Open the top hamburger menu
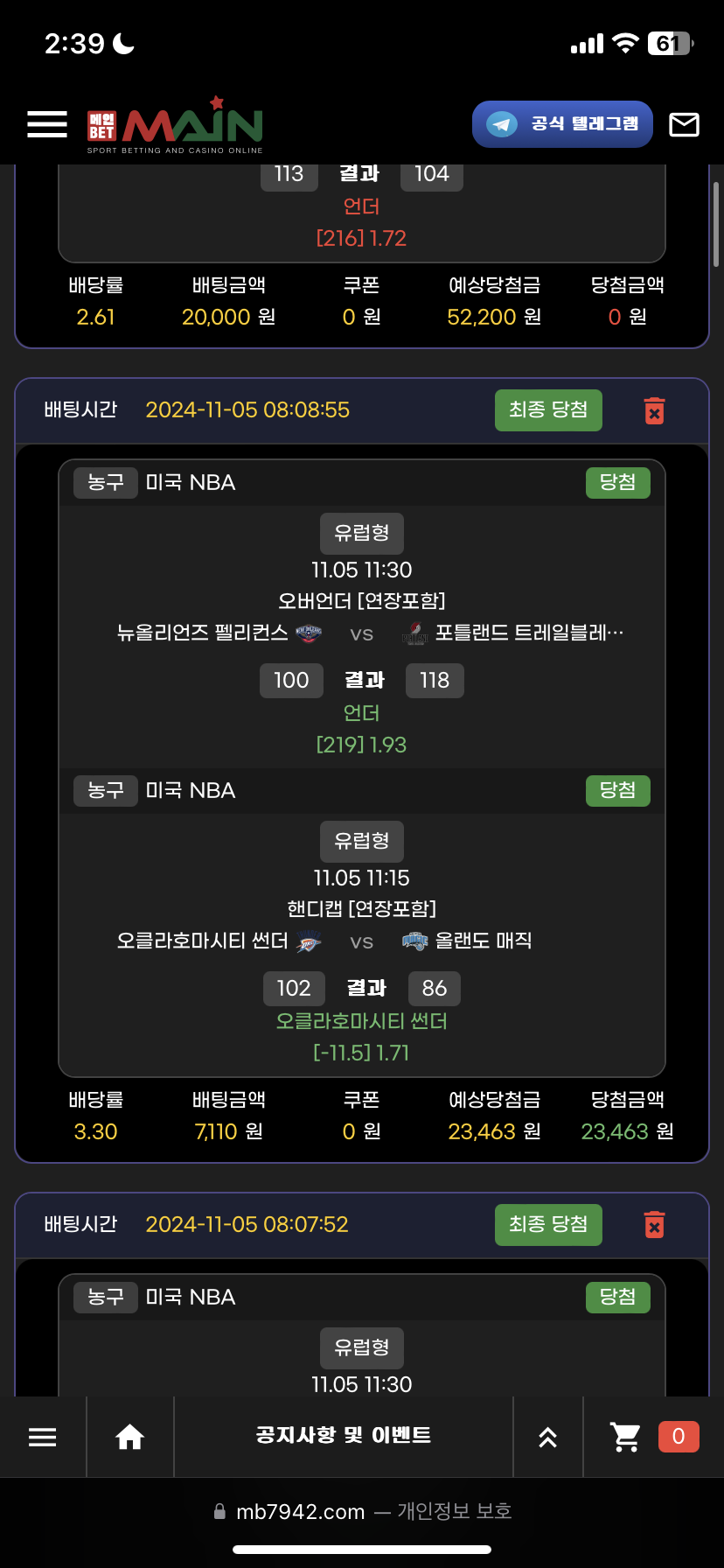 47,124
